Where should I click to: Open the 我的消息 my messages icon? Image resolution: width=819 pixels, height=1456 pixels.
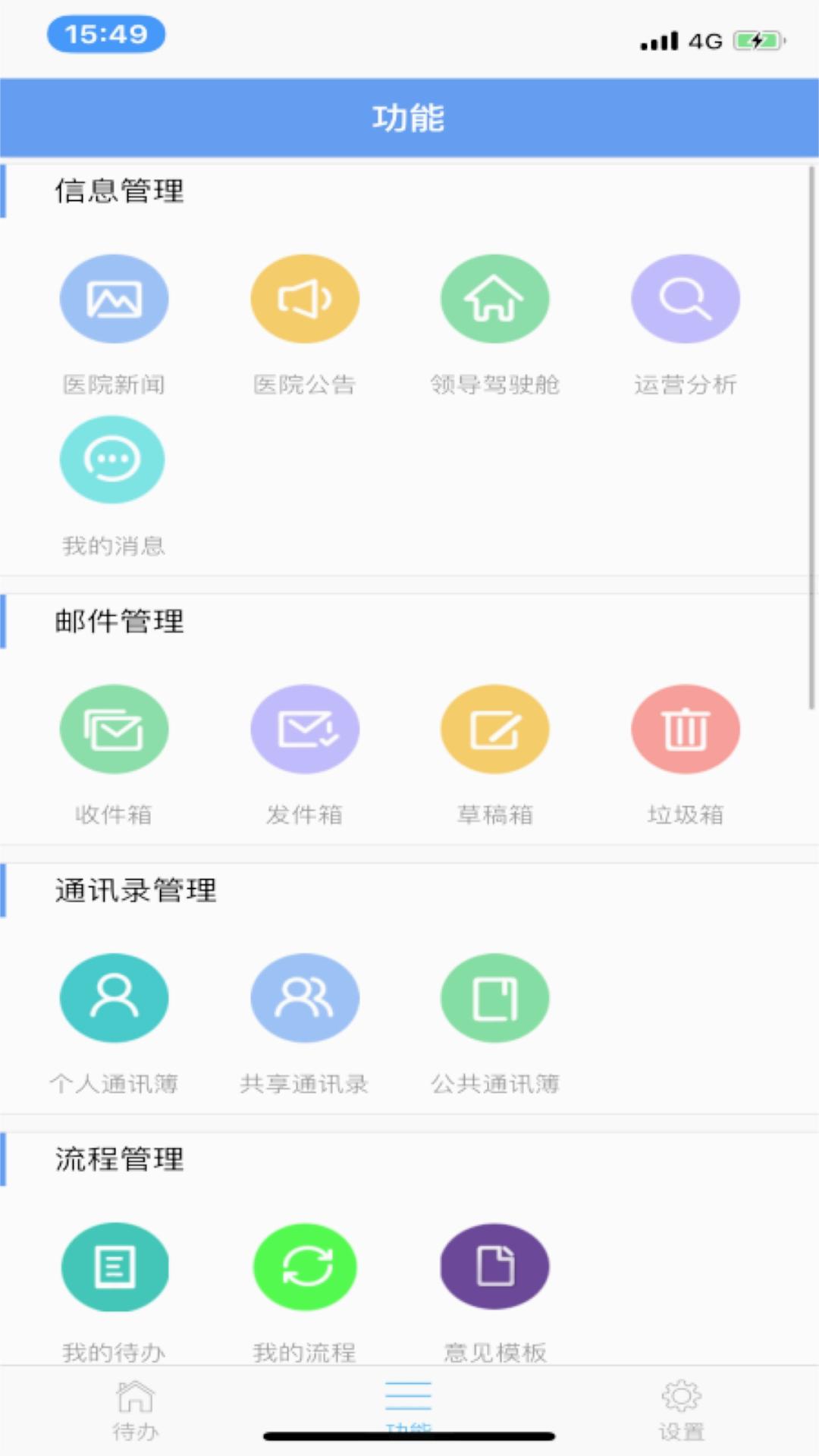click(111, 459)
